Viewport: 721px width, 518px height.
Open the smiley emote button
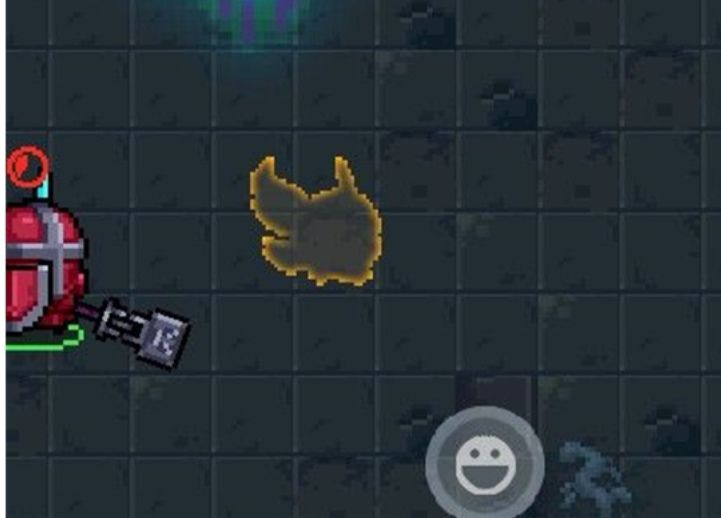tap(484, 465)
